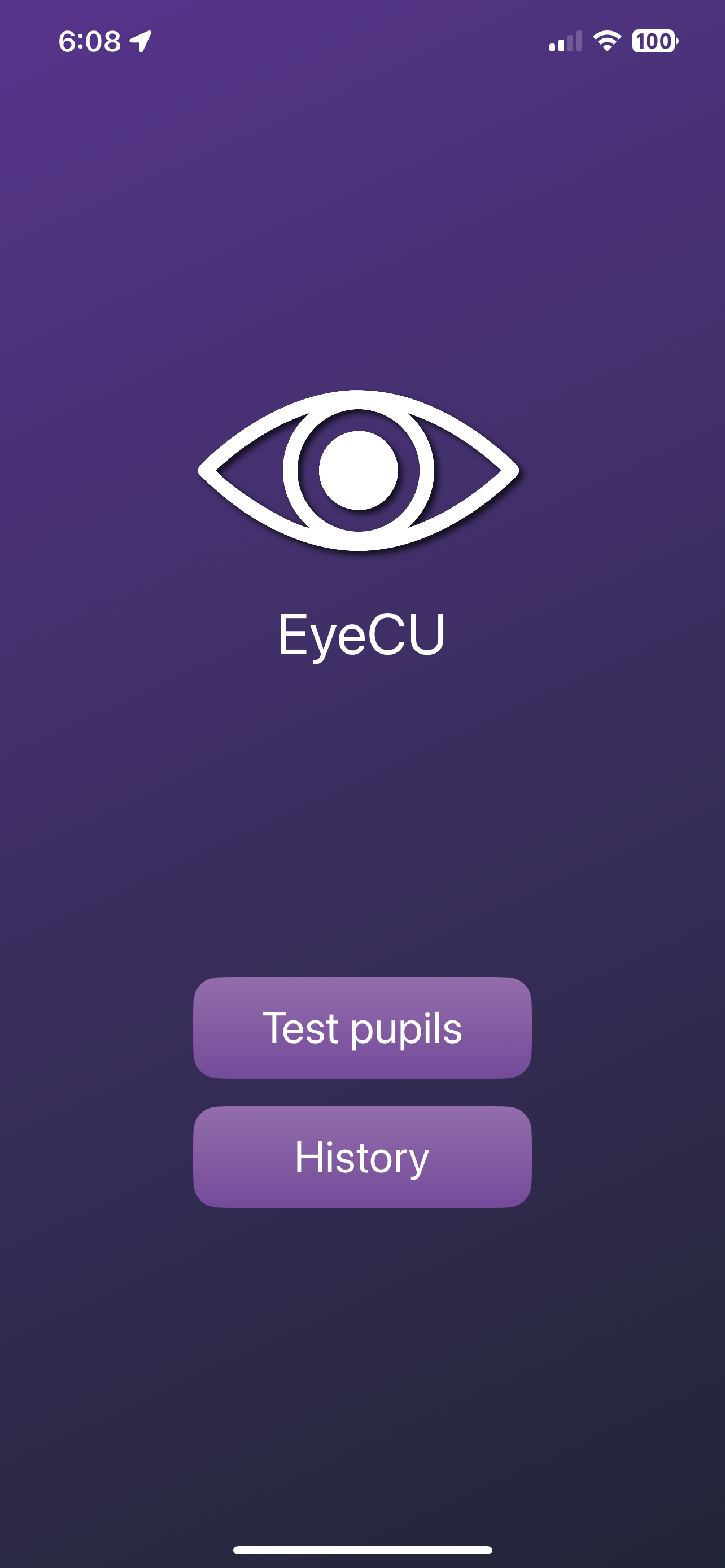
Task: Open the History screen
Action: (x=362, y=1157)
